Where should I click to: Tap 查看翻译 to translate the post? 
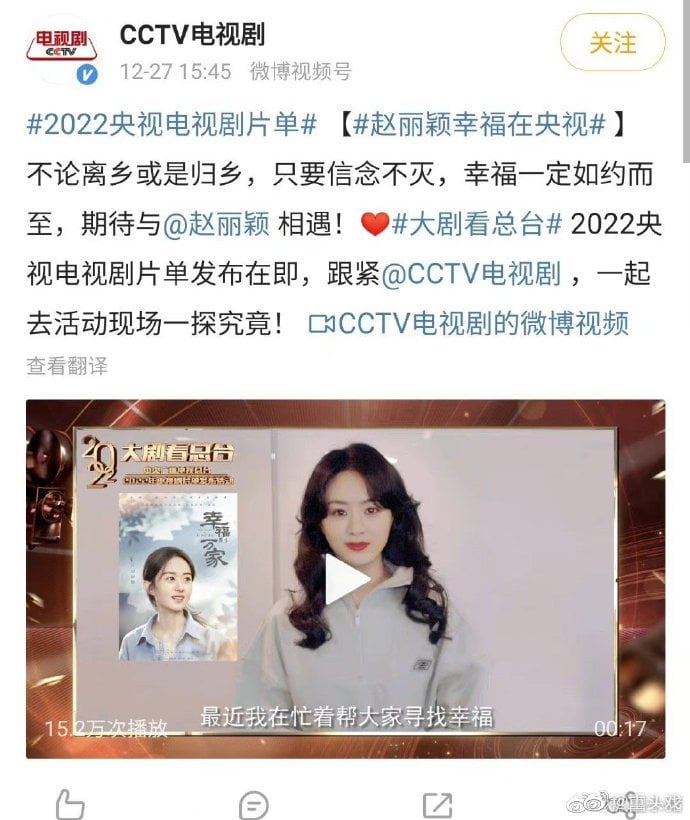click(x=68, y=367)
